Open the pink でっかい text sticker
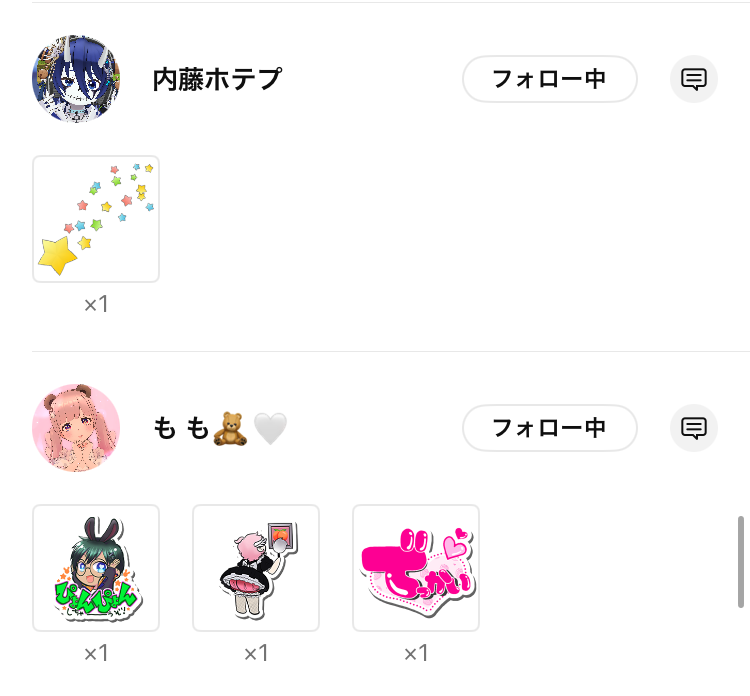Viewport: 750px width, 696px height. pyautogui.click(x=416, y=568)
